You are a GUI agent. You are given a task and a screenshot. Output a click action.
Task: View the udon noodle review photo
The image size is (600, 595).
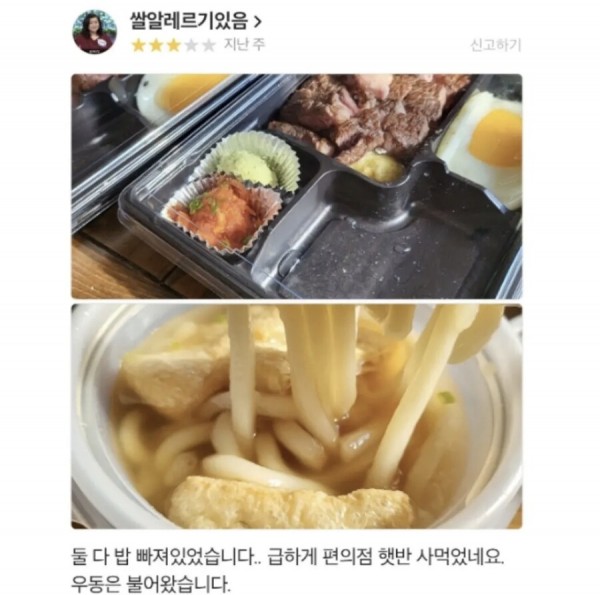(x=296, y=416)
